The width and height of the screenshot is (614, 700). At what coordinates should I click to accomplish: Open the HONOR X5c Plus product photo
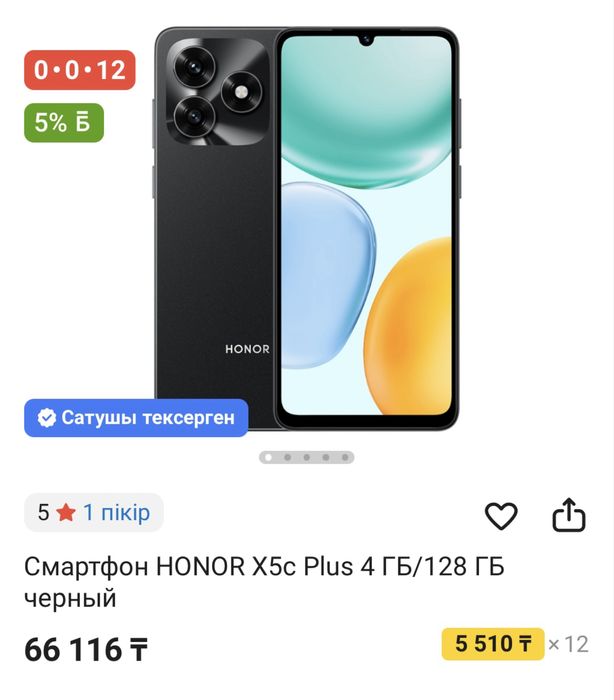coord(307,228)
